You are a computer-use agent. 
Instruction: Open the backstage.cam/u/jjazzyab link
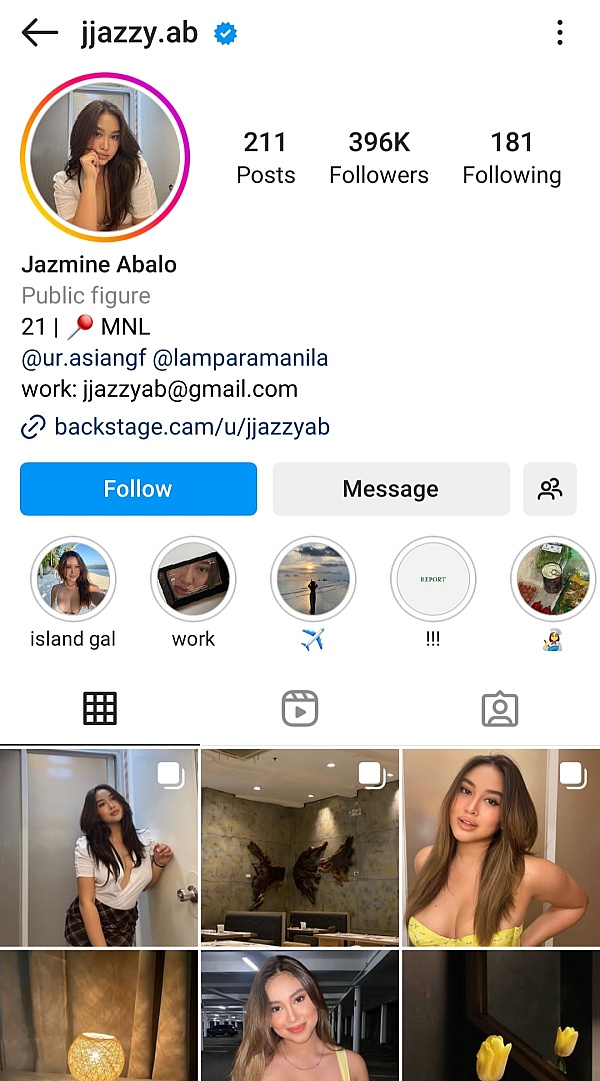pos(191,428)
